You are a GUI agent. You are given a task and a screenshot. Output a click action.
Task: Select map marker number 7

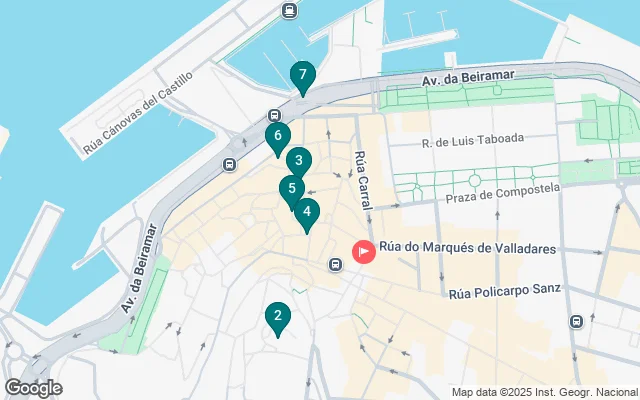[x=302, y=76]
